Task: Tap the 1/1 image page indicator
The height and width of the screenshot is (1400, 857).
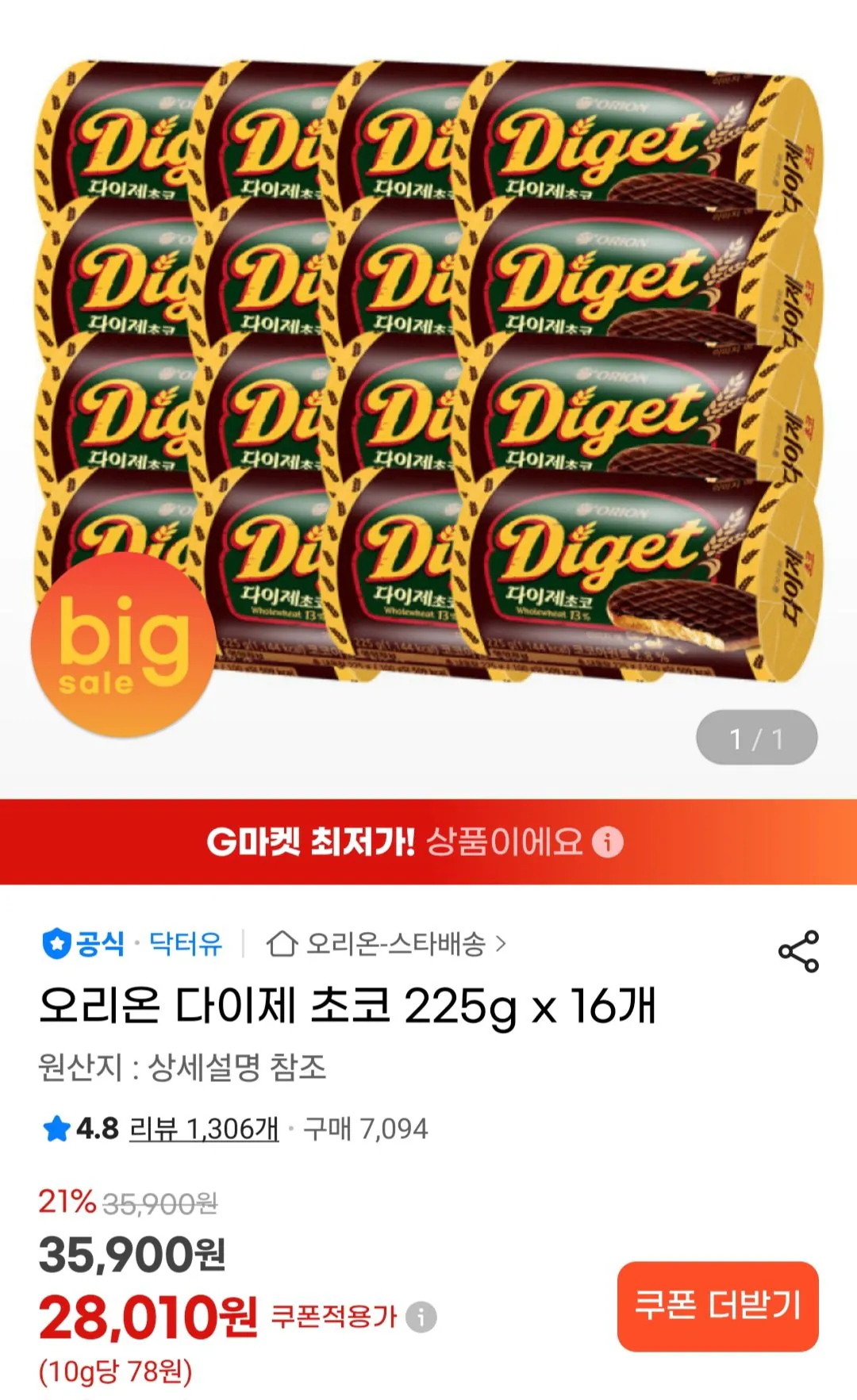Action: coord(756,738)
